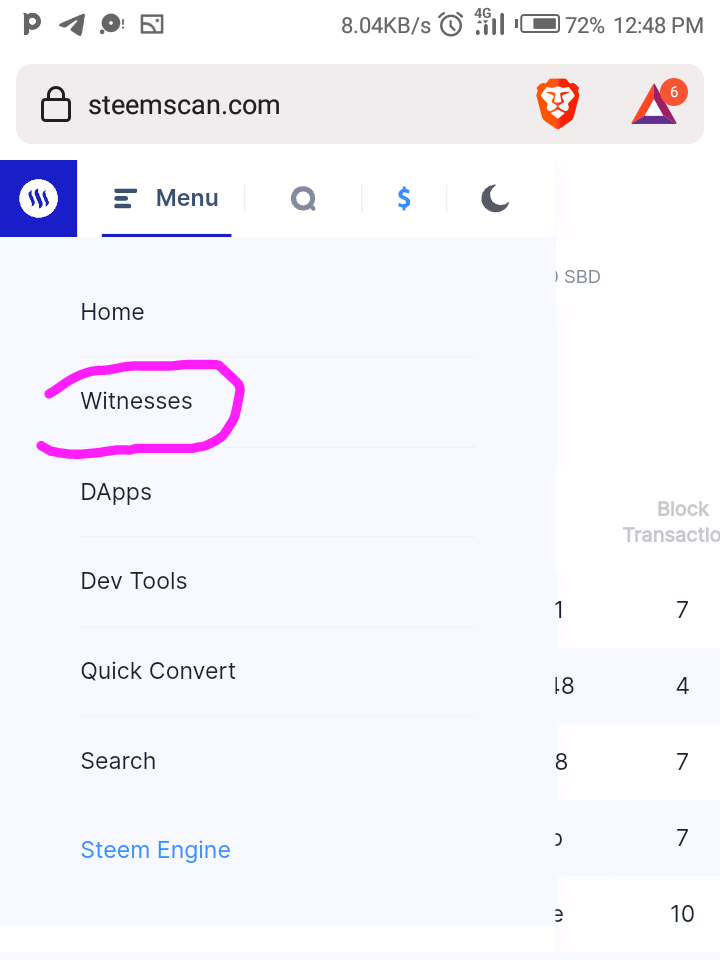Tap the steemscan.com address bar
The image size is (720, 960).
pos(250,105)
